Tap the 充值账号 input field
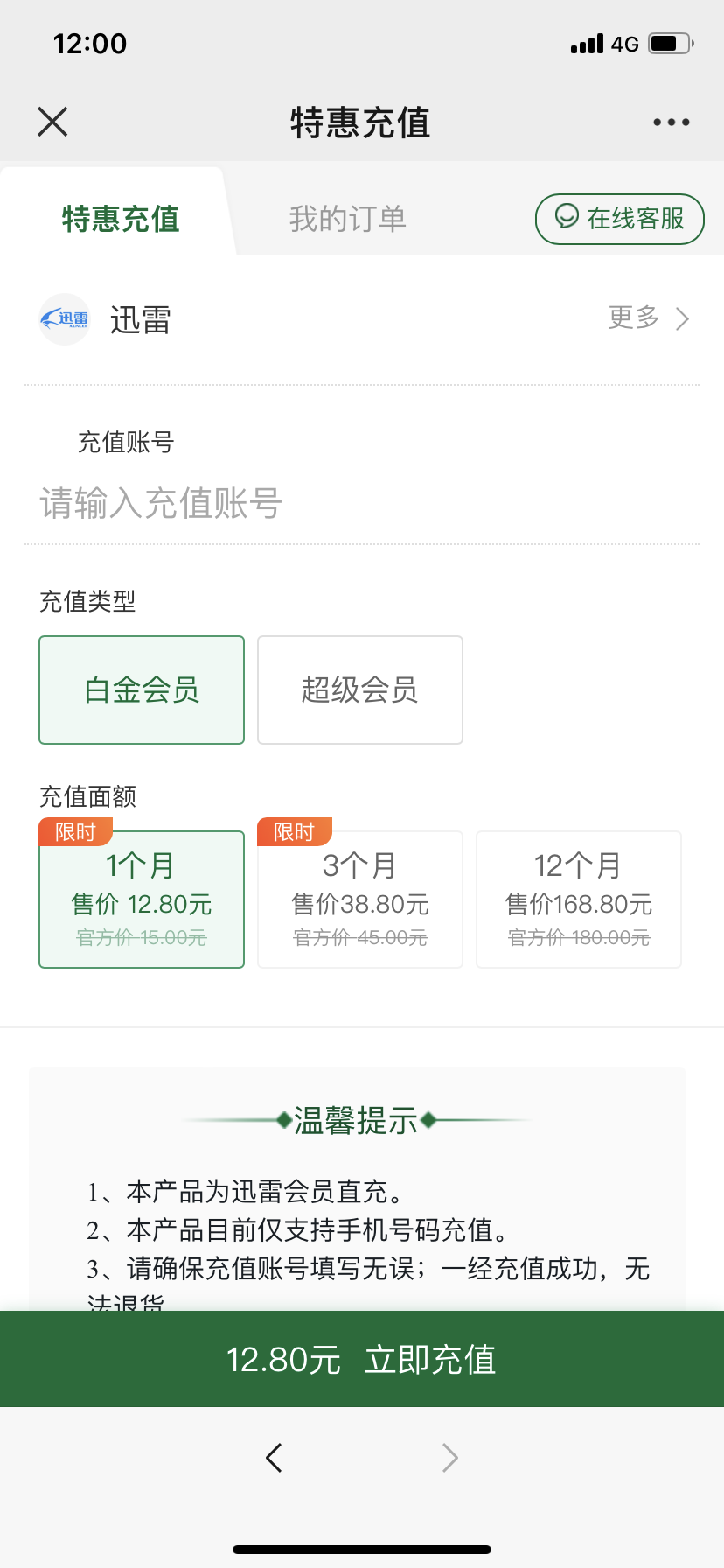Viewport: 724px width, 1568px height. tap(362, 504)
